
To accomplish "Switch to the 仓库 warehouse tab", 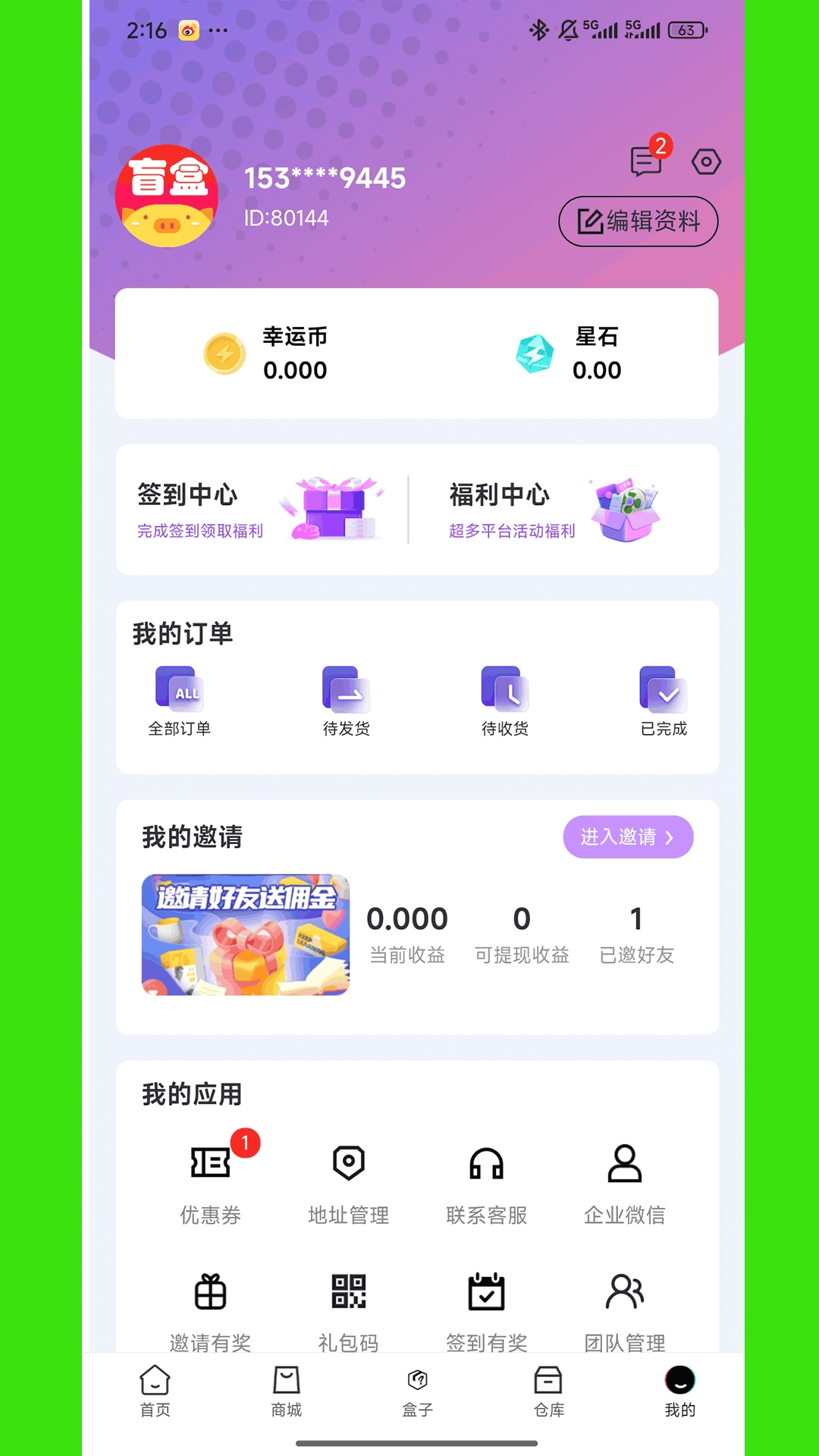I will pyautogui.click(x=549, y=1392).
